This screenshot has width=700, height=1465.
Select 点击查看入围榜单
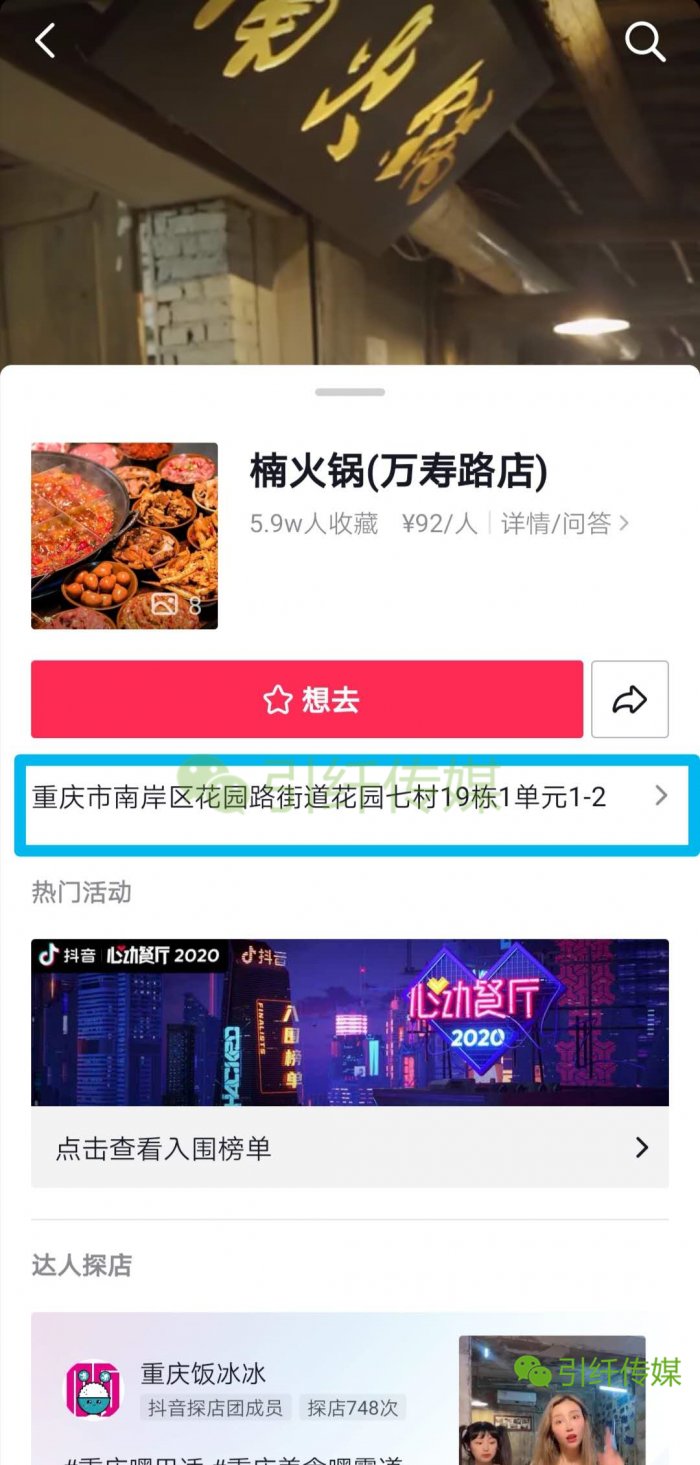coord(350,1148)
